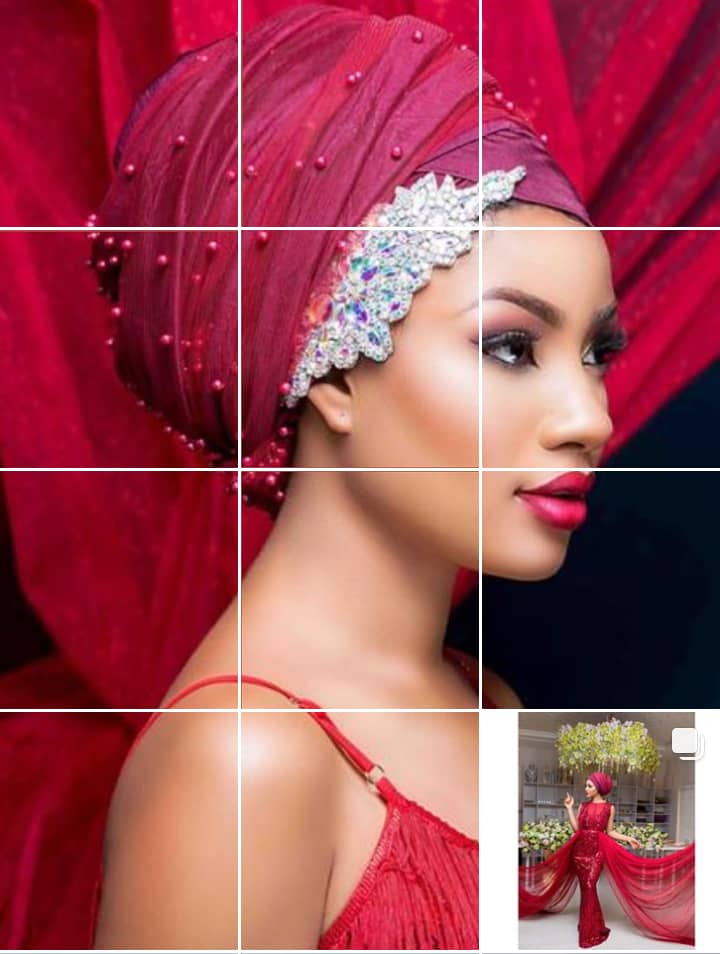The image size is (720, 954).
Task: Open the full-length red gown post
Action: [605, 830]
